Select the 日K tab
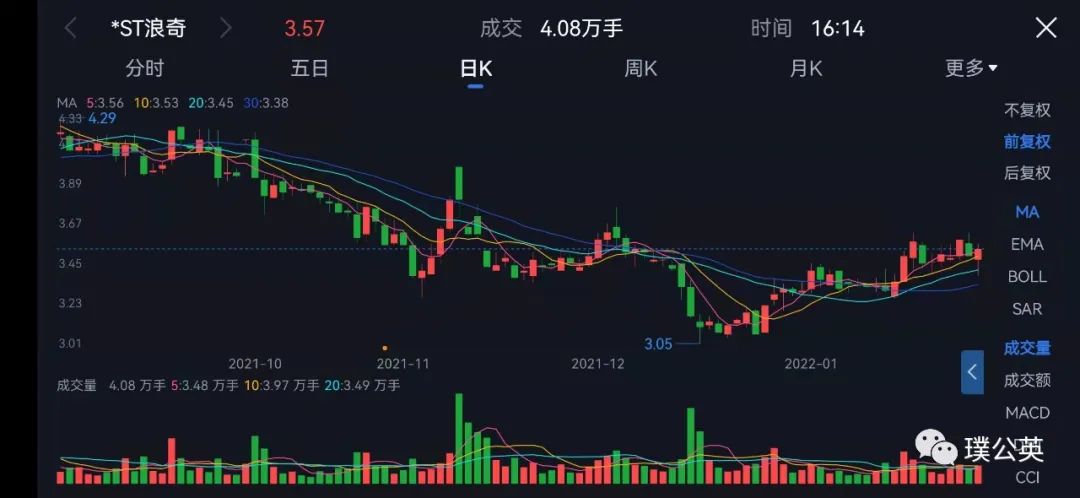Image resolution: width=1080 pixels, height=498 pixels. [475, 69]
